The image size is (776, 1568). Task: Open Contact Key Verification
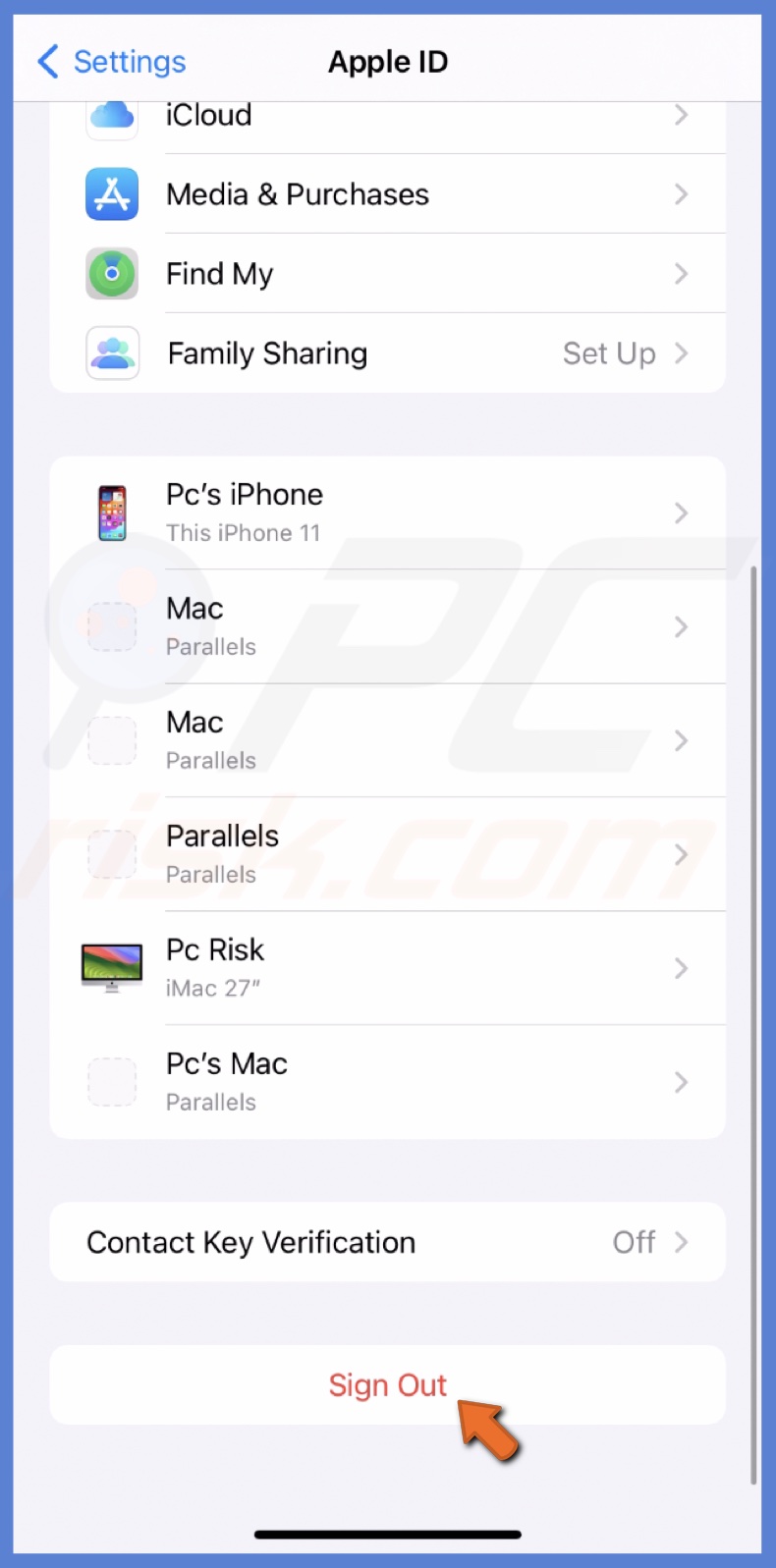[x=387, y=1242]
